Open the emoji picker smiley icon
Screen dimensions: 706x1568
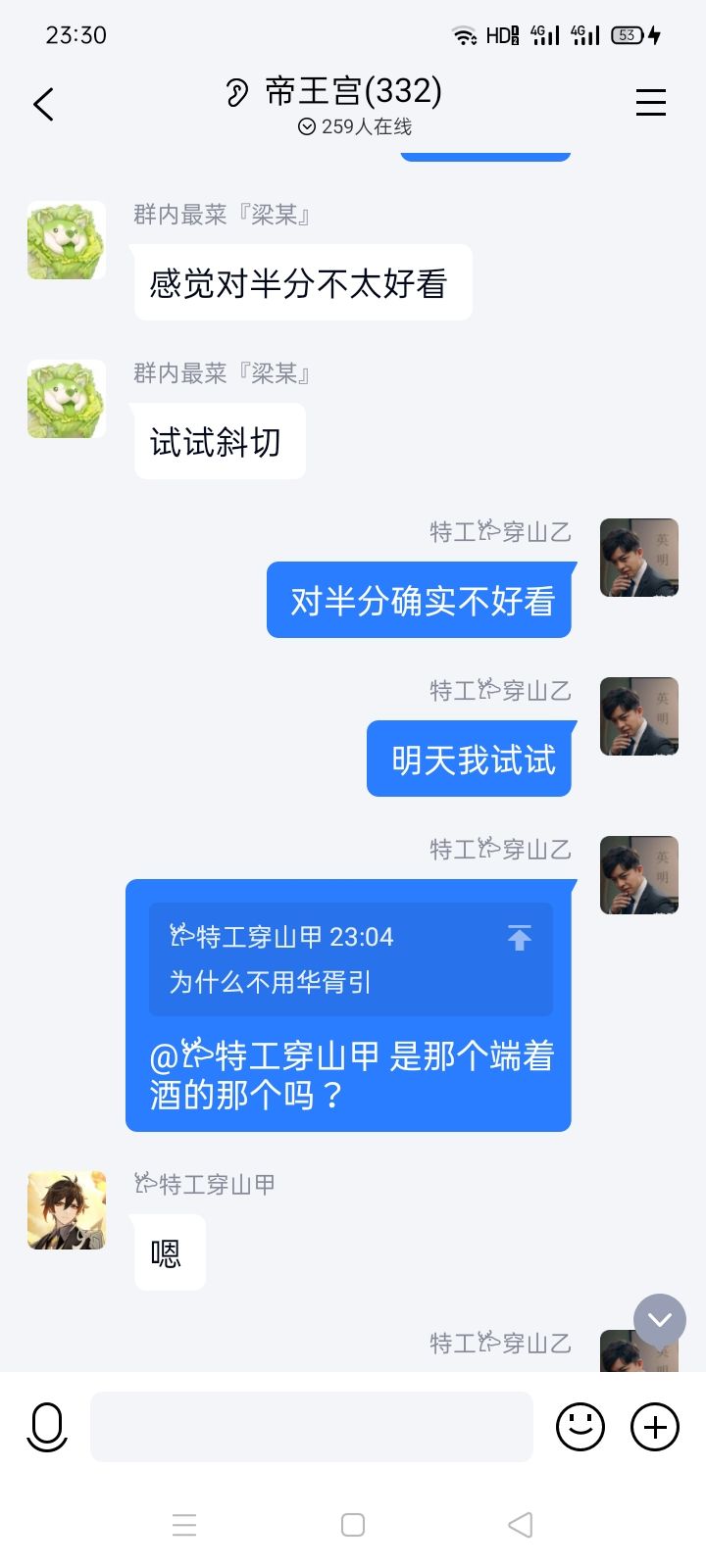click(580, 1427)
